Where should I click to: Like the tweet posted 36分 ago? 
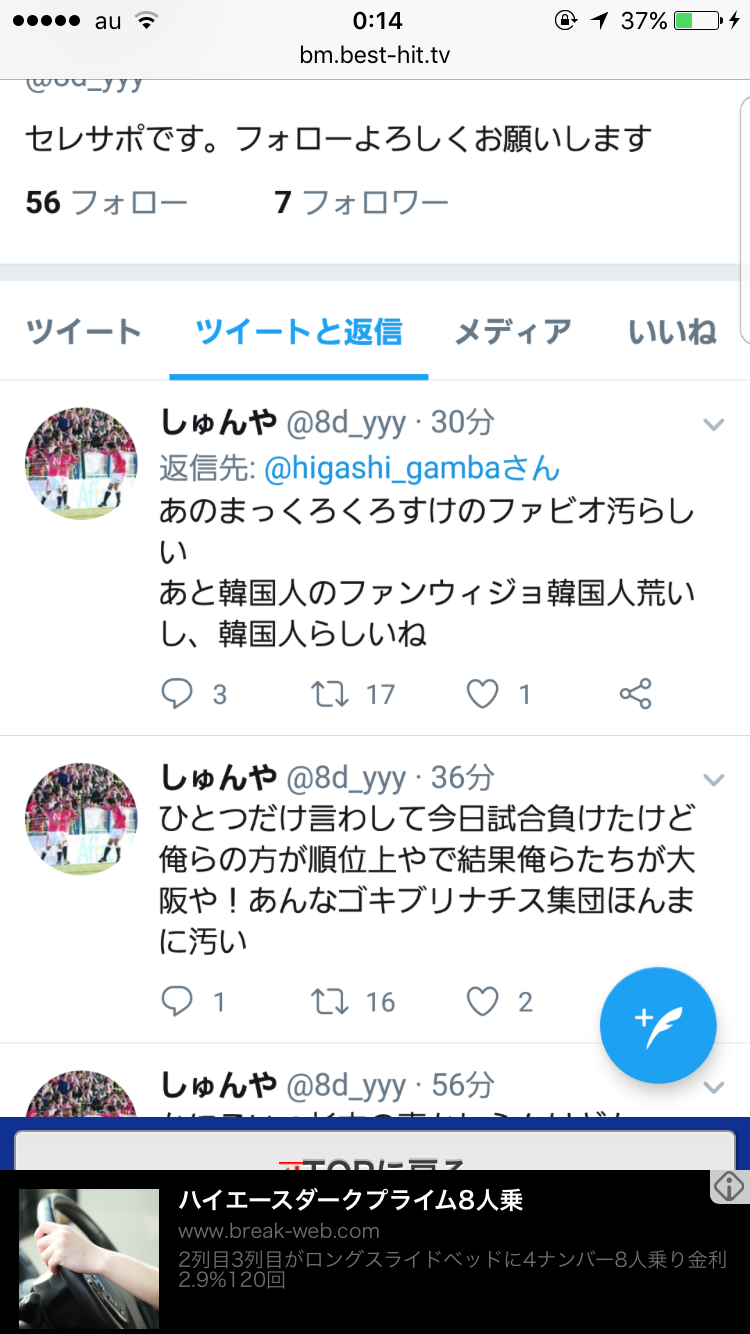[483, 1001]
